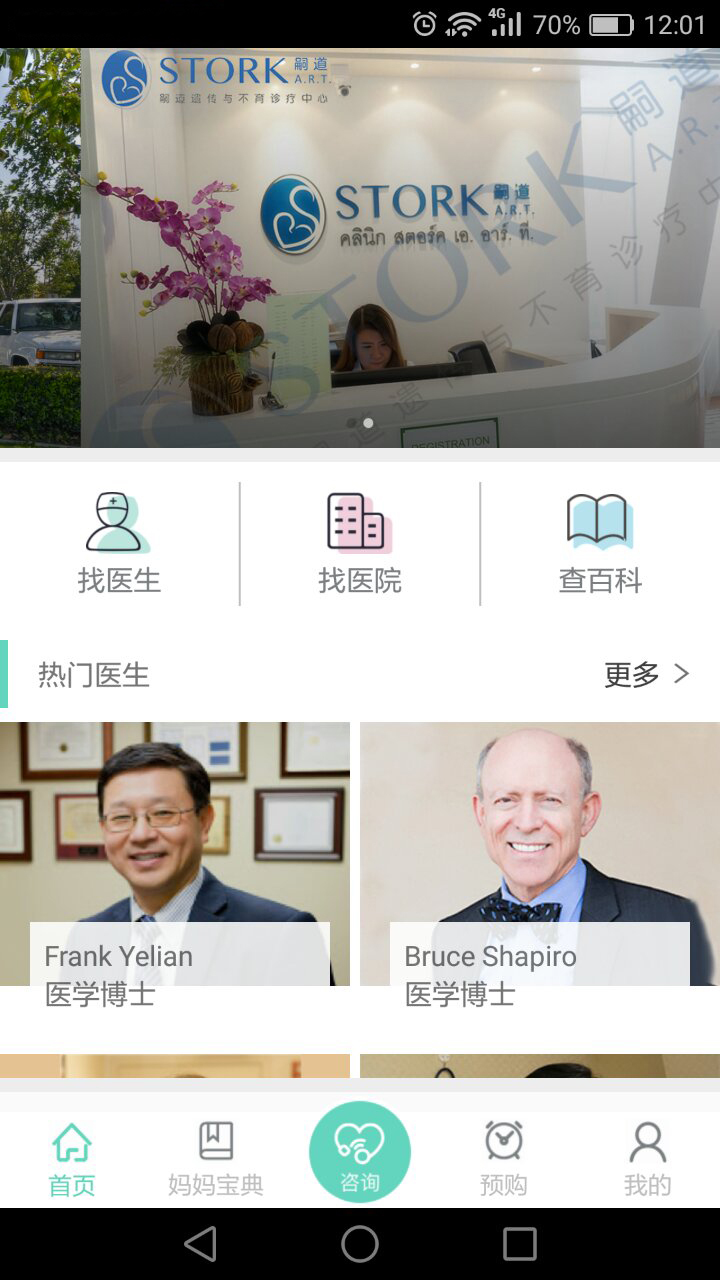The image size is (720, 1280).
Task: Open Frank Yelian's doctor card
Action: pos(175,865)
